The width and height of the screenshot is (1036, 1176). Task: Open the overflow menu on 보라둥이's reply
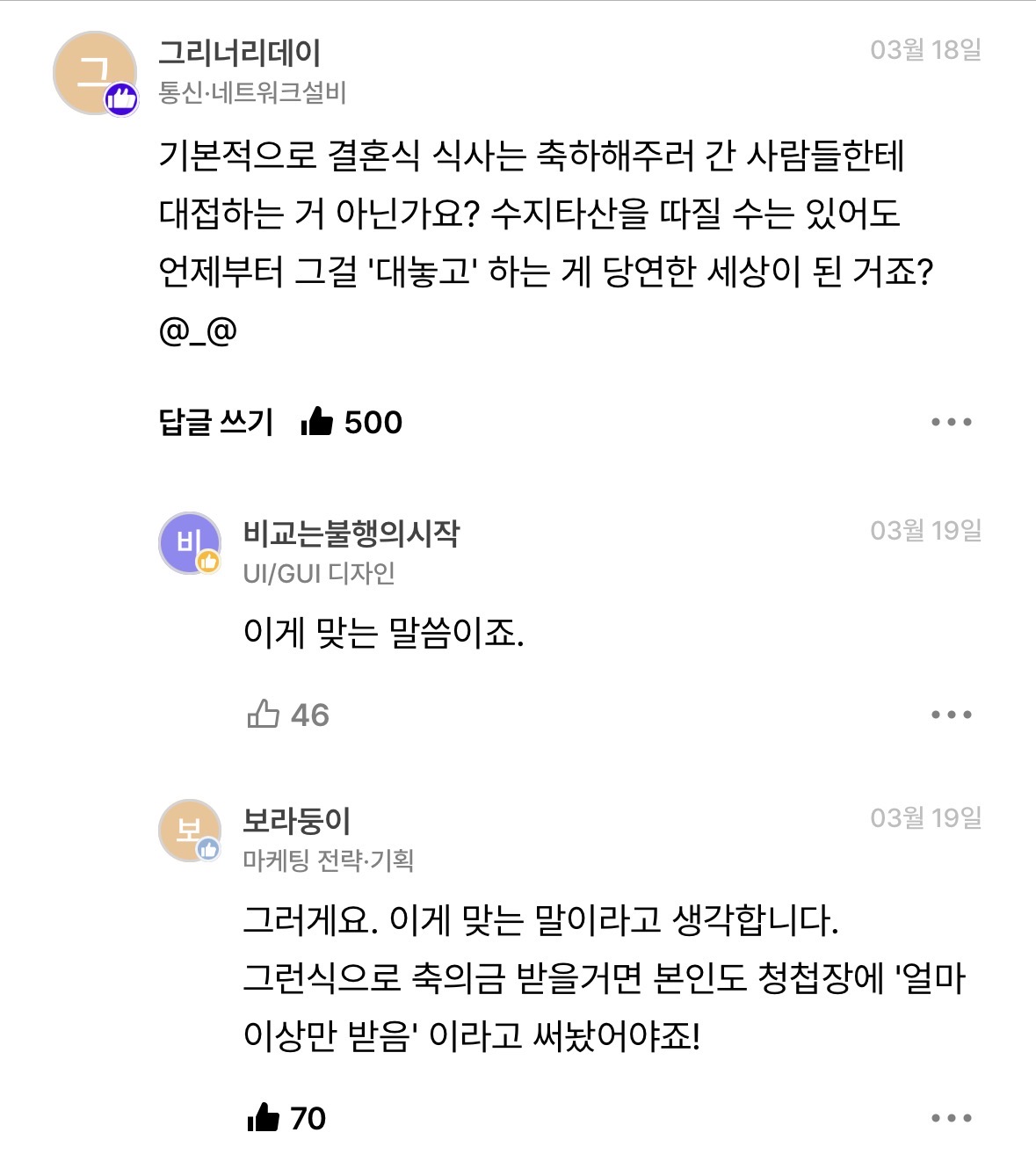pyautogui.click(x=950, y=1119)
